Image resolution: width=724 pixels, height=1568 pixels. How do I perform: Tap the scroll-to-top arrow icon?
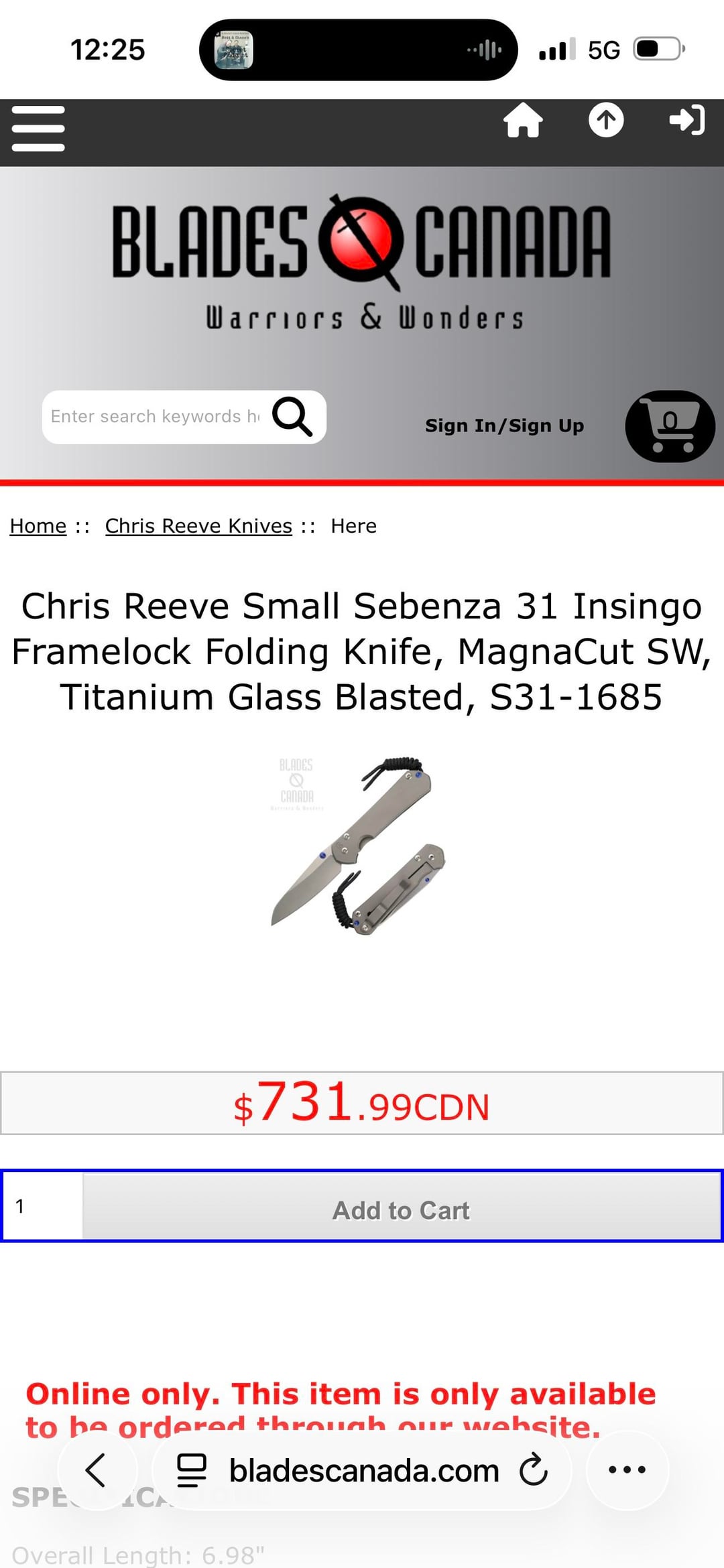606,121
